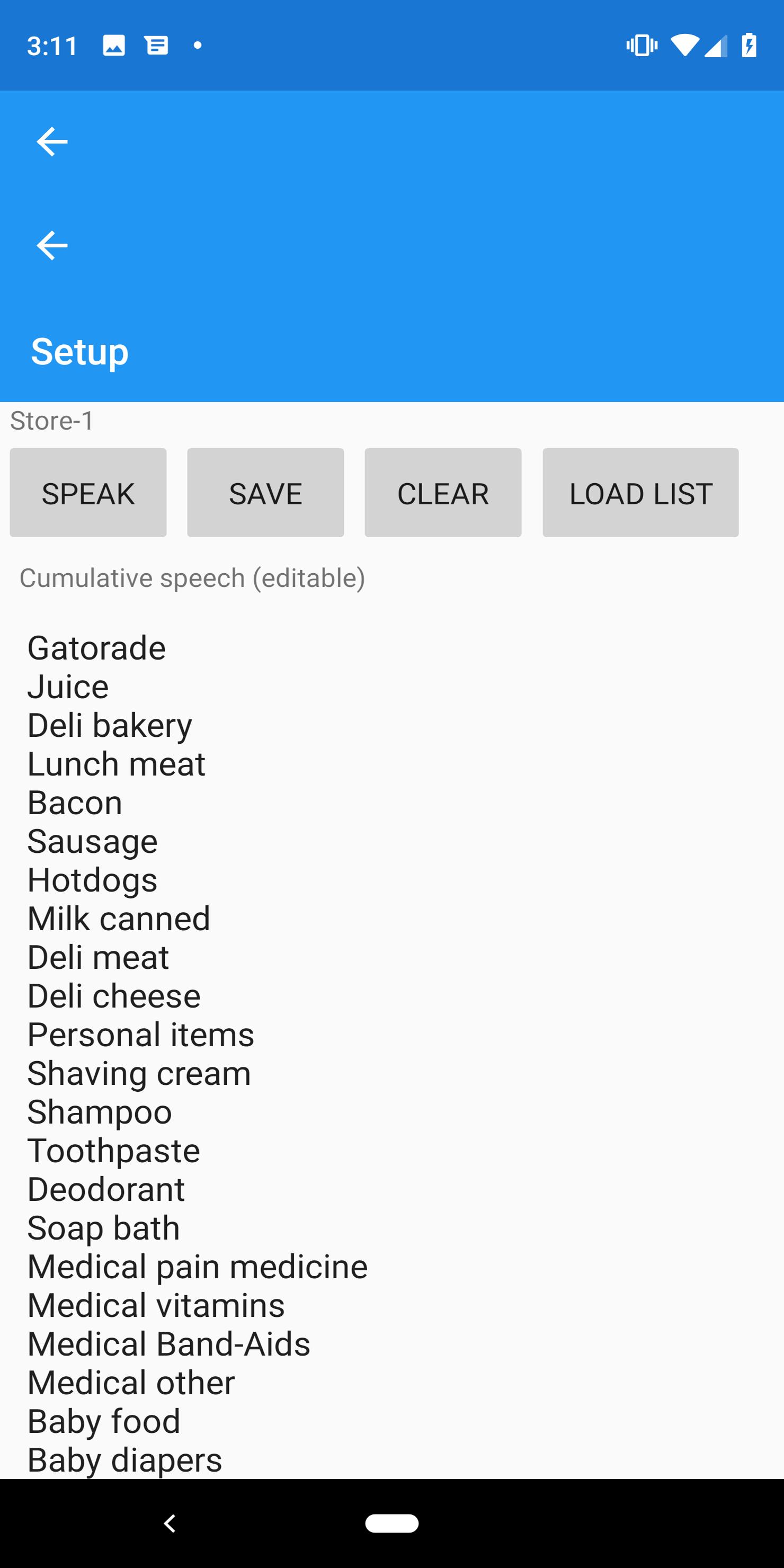Clear the cumulative speech text
Viewport: 784px width, 1568px height.
(443, 493)
